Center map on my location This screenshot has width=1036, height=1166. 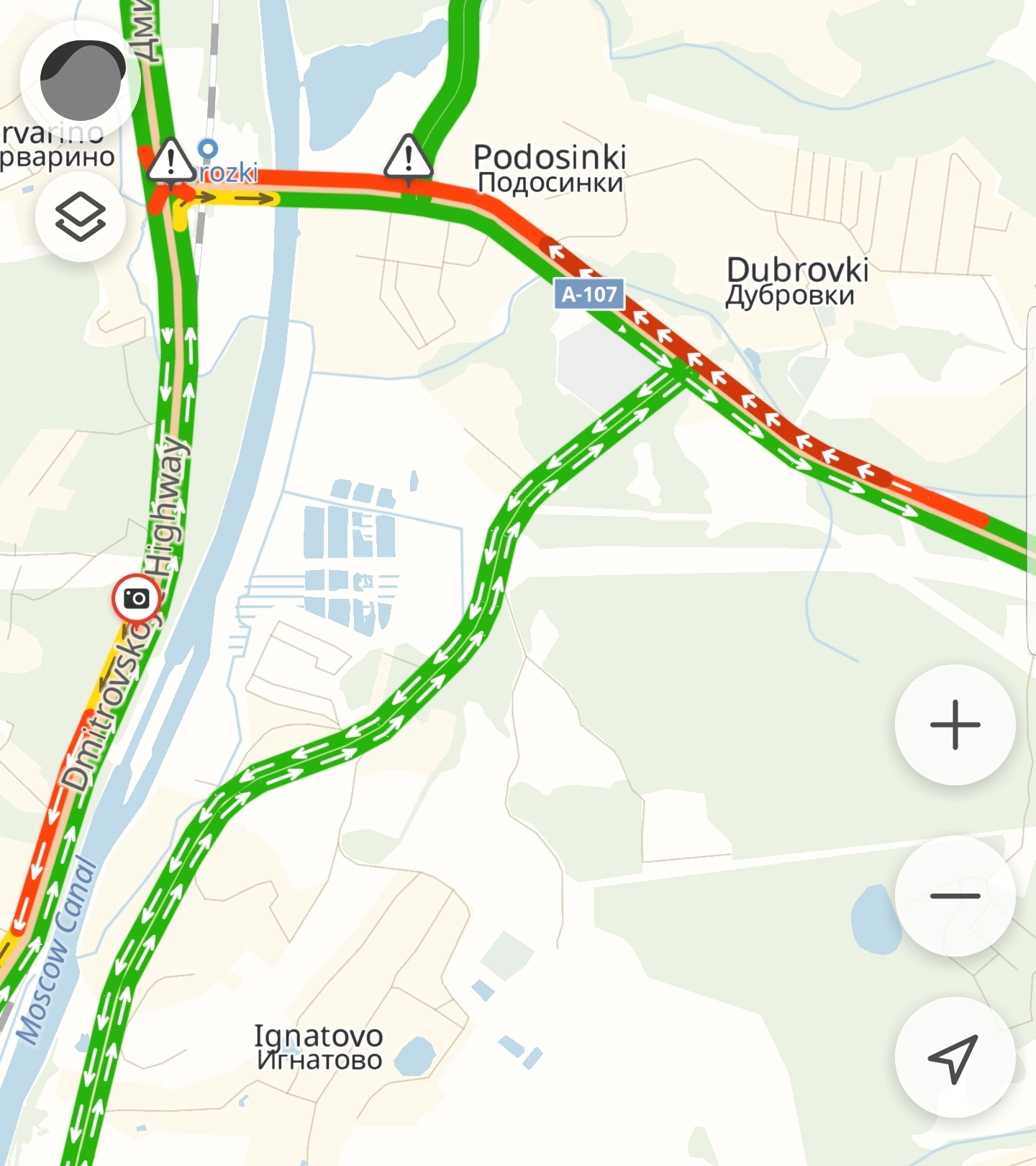pyautogui.click(x=955, y=1057)
